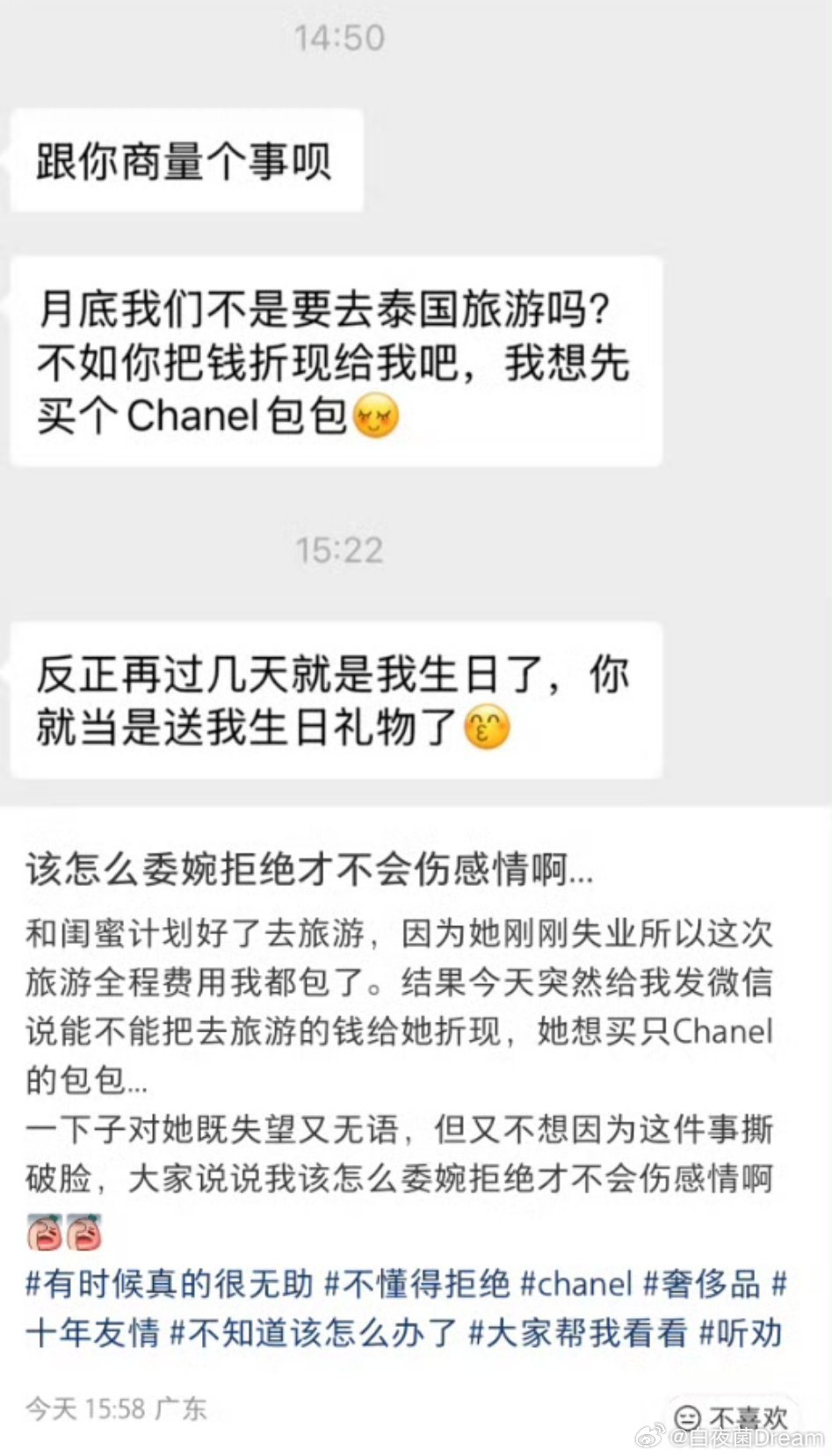Click the 14:50 chat timestamp

pyautogui.click(x=341, y=37)
